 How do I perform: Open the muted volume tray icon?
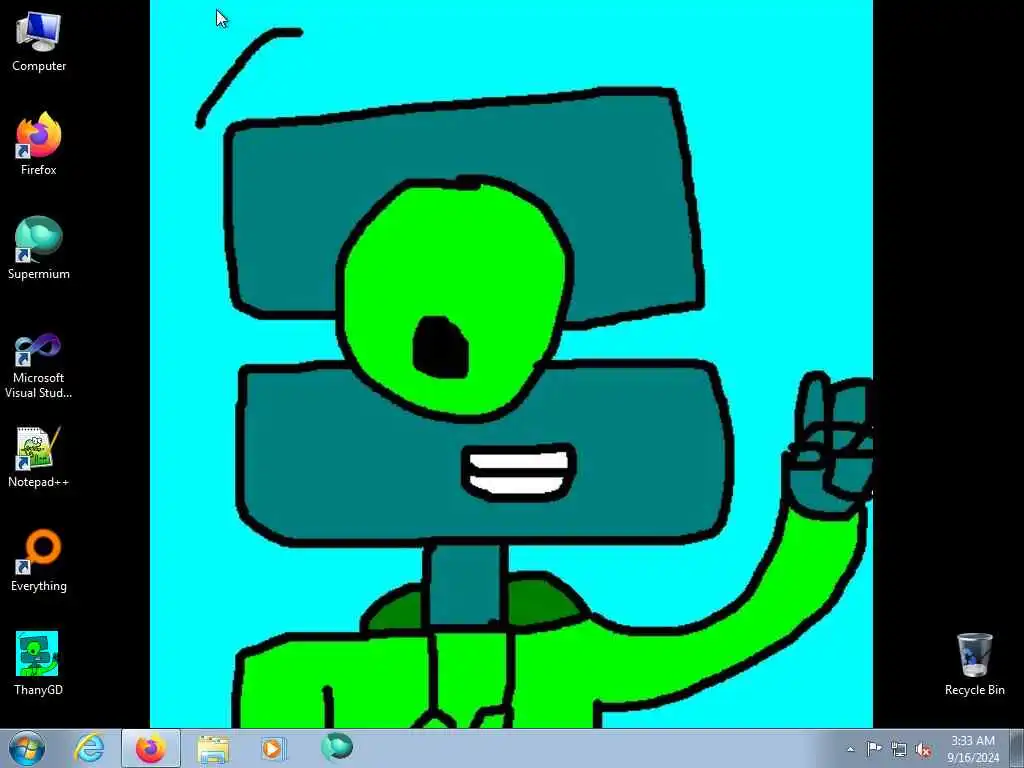[x=924, y=749]
